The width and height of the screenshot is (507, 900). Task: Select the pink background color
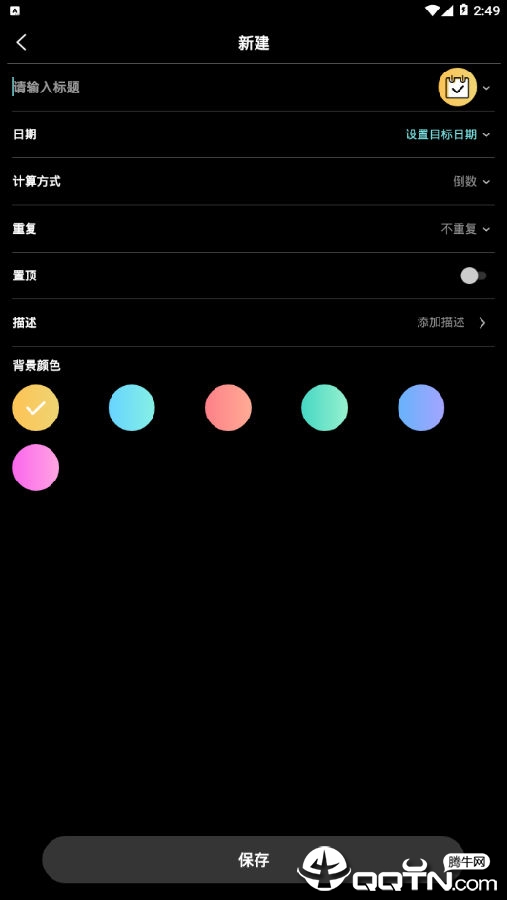pos(36,467)
